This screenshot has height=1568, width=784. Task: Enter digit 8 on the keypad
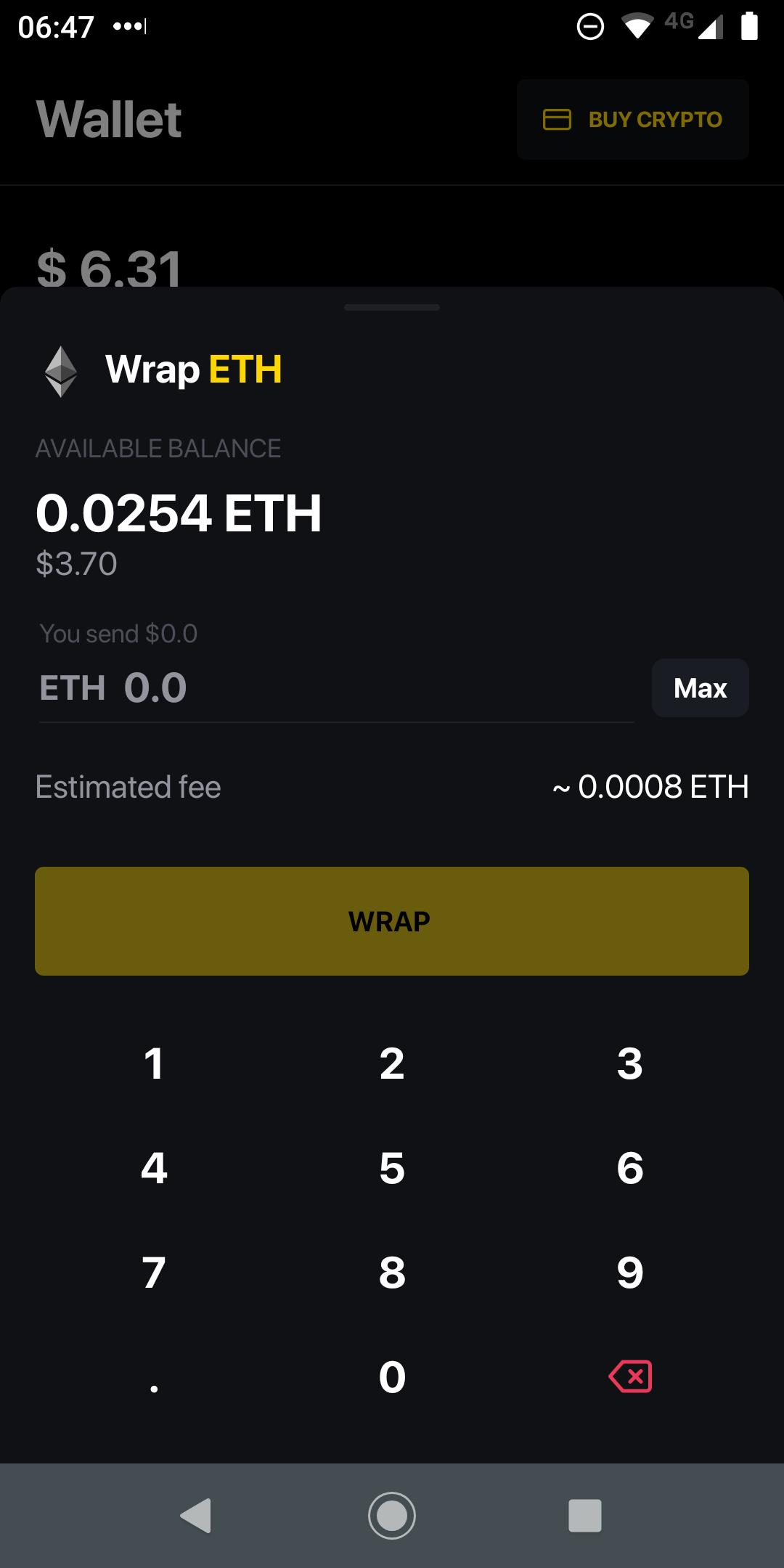[392, 1273]
